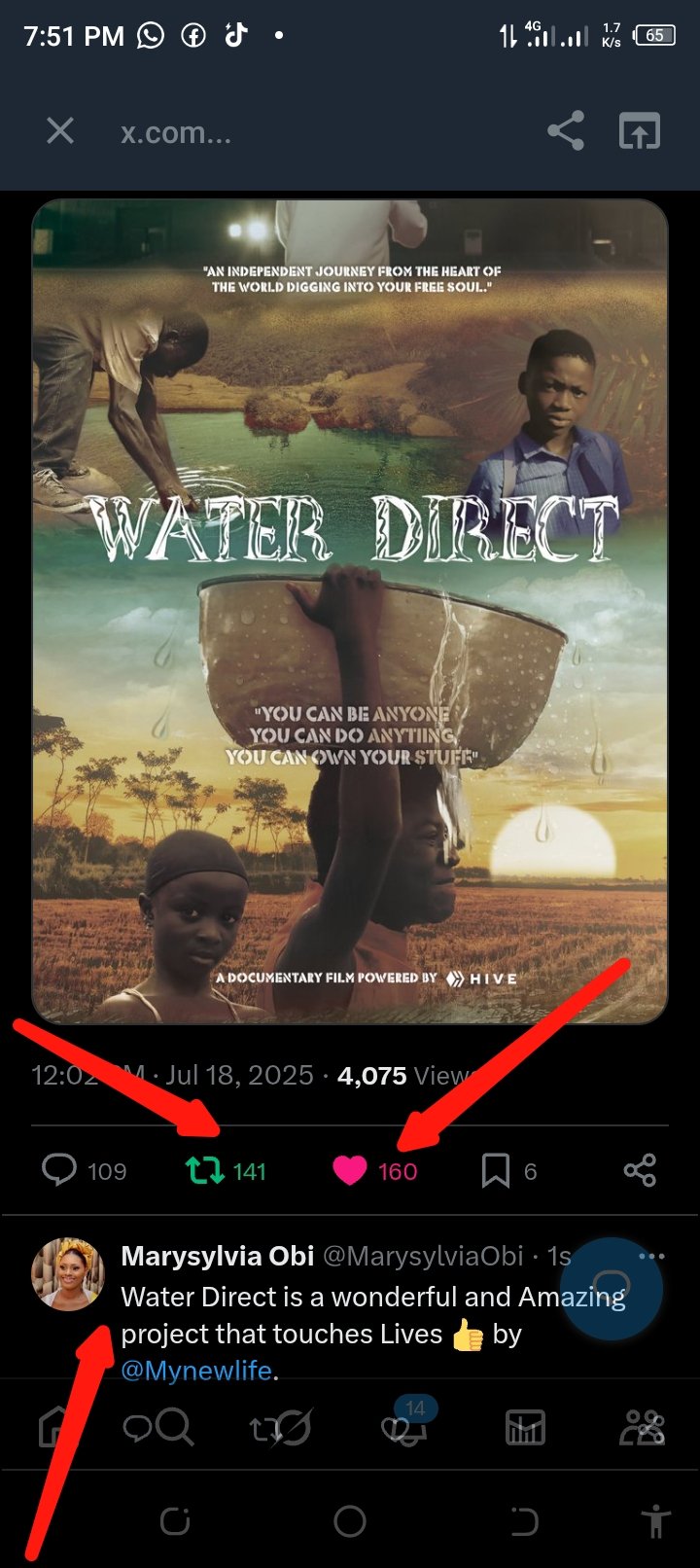Open the Communities people tab
This screenshot has height=1568, width=700.
pyautogui.click(x=642, y=1428)
